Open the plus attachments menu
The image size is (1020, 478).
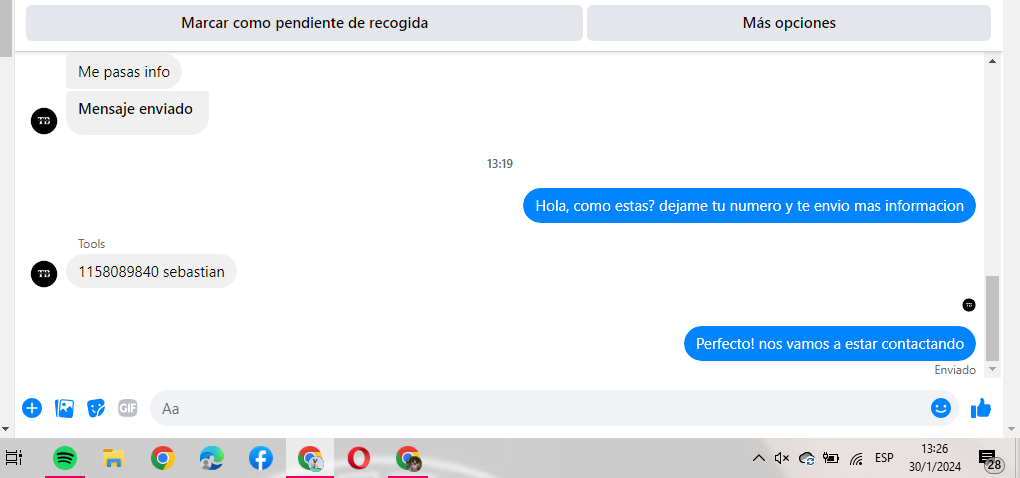[x=32, y=408]
